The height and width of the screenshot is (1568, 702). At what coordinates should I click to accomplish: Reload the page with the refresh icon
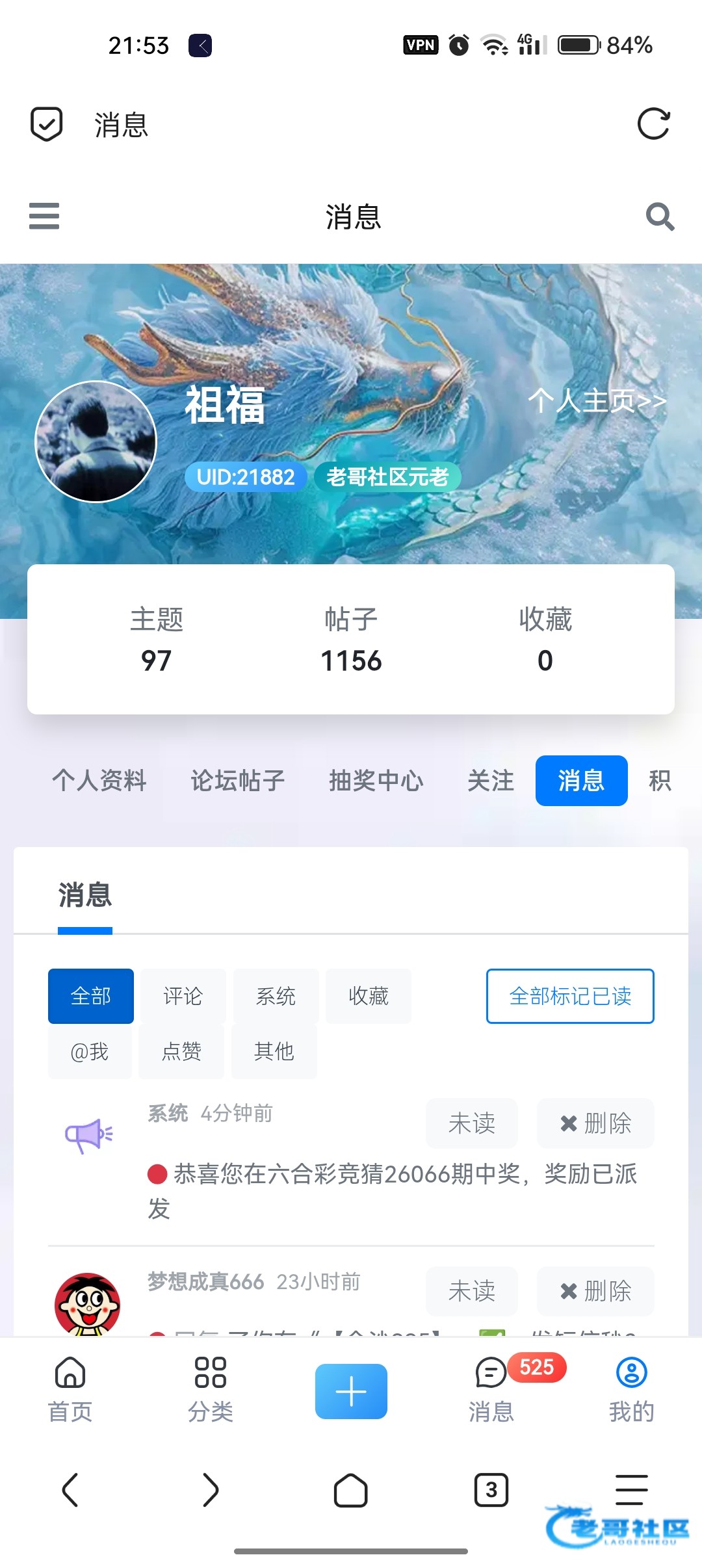[653, 124]
